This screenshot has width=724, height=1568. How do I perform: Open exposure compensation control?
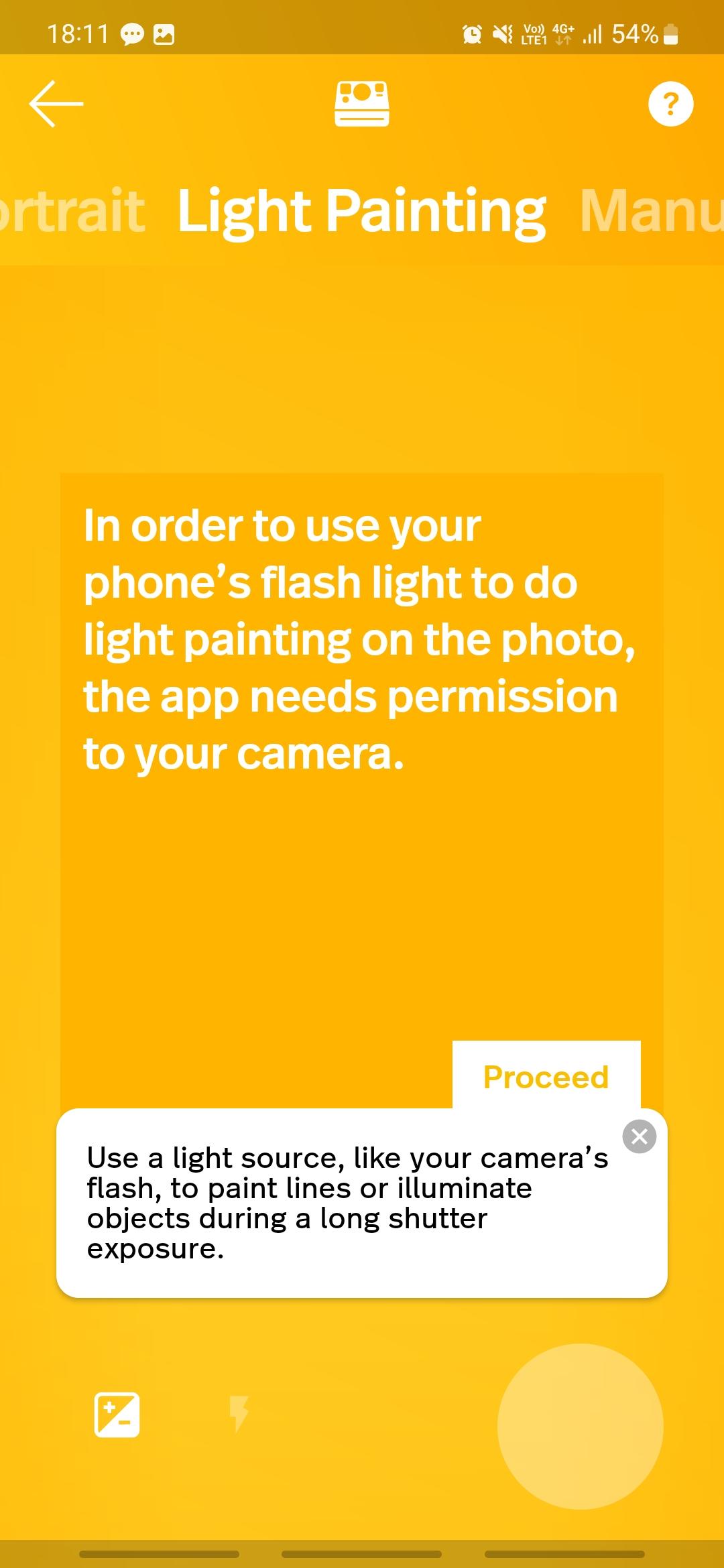(117, 1415)
